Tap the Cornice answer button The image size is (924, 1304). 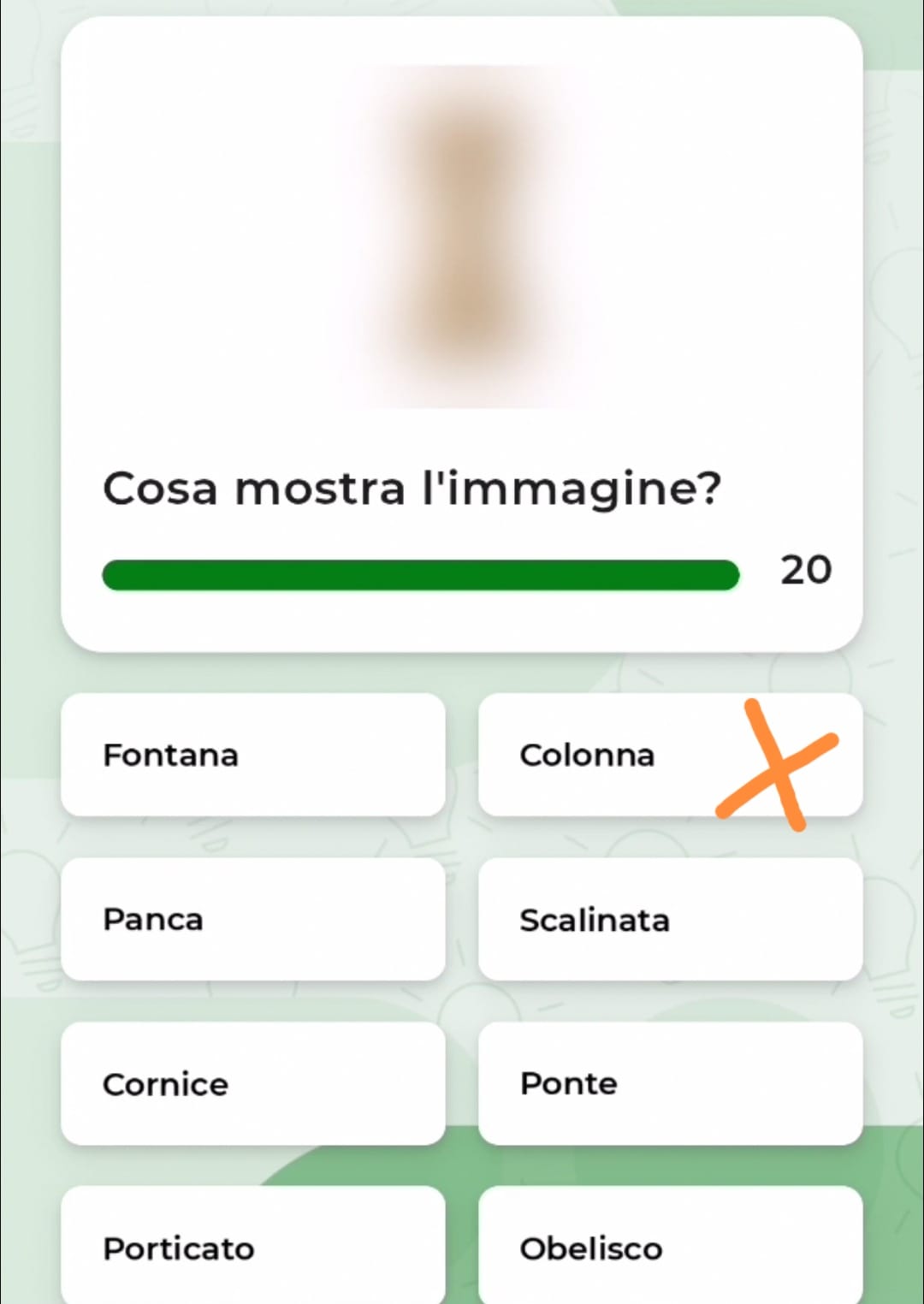click(x=253, y=1083)
